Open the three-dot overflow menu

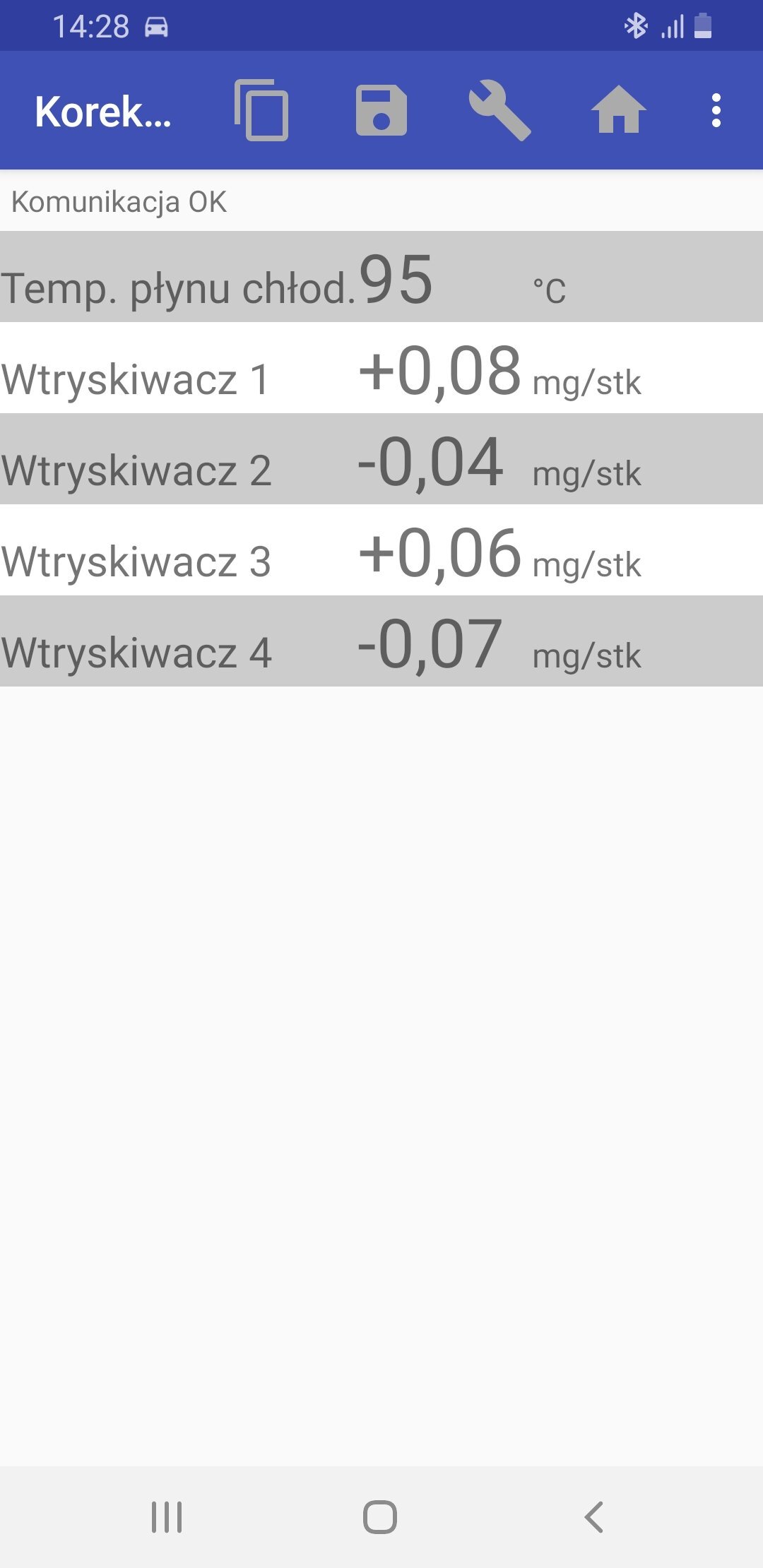pos(716,111)
